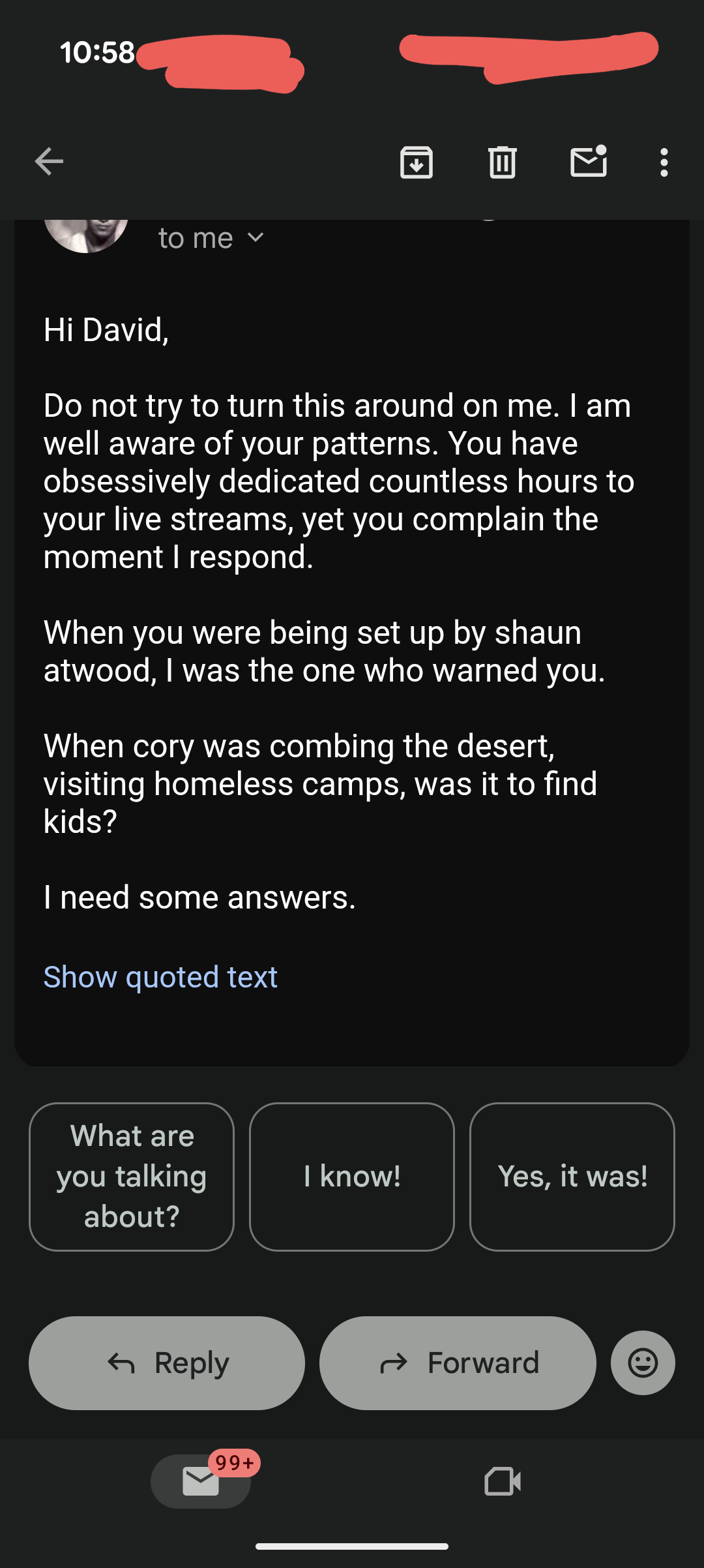Add an emoji reaction
Viewport: 704px width, 1568px height.
click(x=643, y=1363)
